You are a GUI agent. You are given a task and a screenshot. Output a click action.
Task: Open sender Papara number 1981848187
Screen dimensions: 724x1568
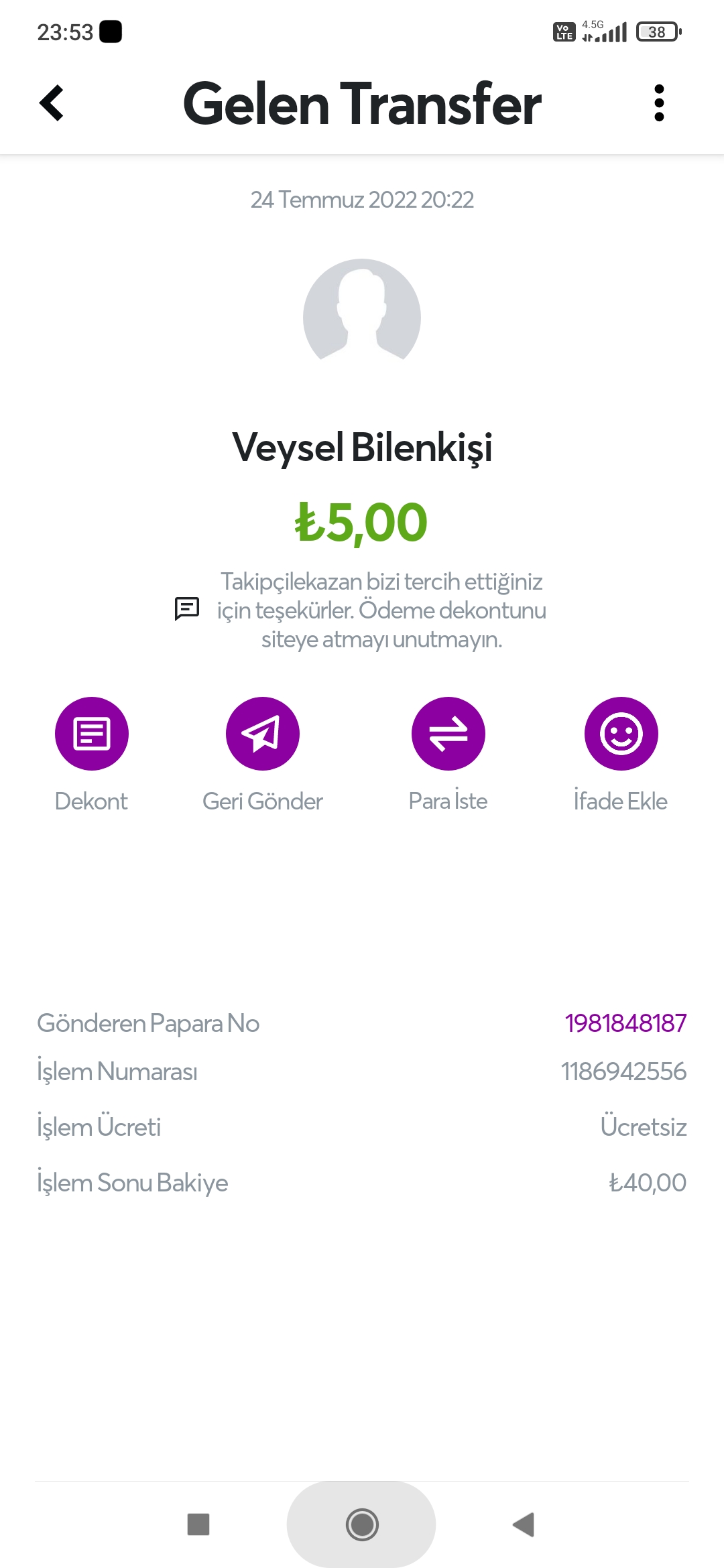click(x=625, y=1023)
